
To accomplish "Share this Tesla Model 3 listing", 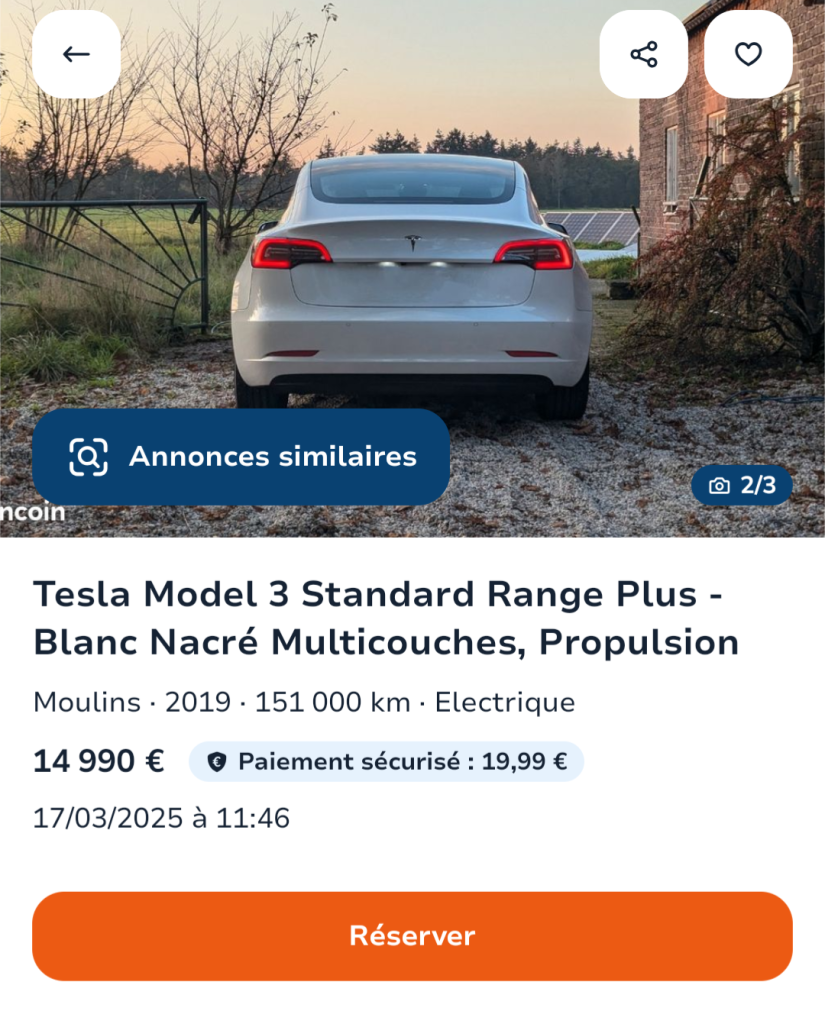I will click(643, 54).
